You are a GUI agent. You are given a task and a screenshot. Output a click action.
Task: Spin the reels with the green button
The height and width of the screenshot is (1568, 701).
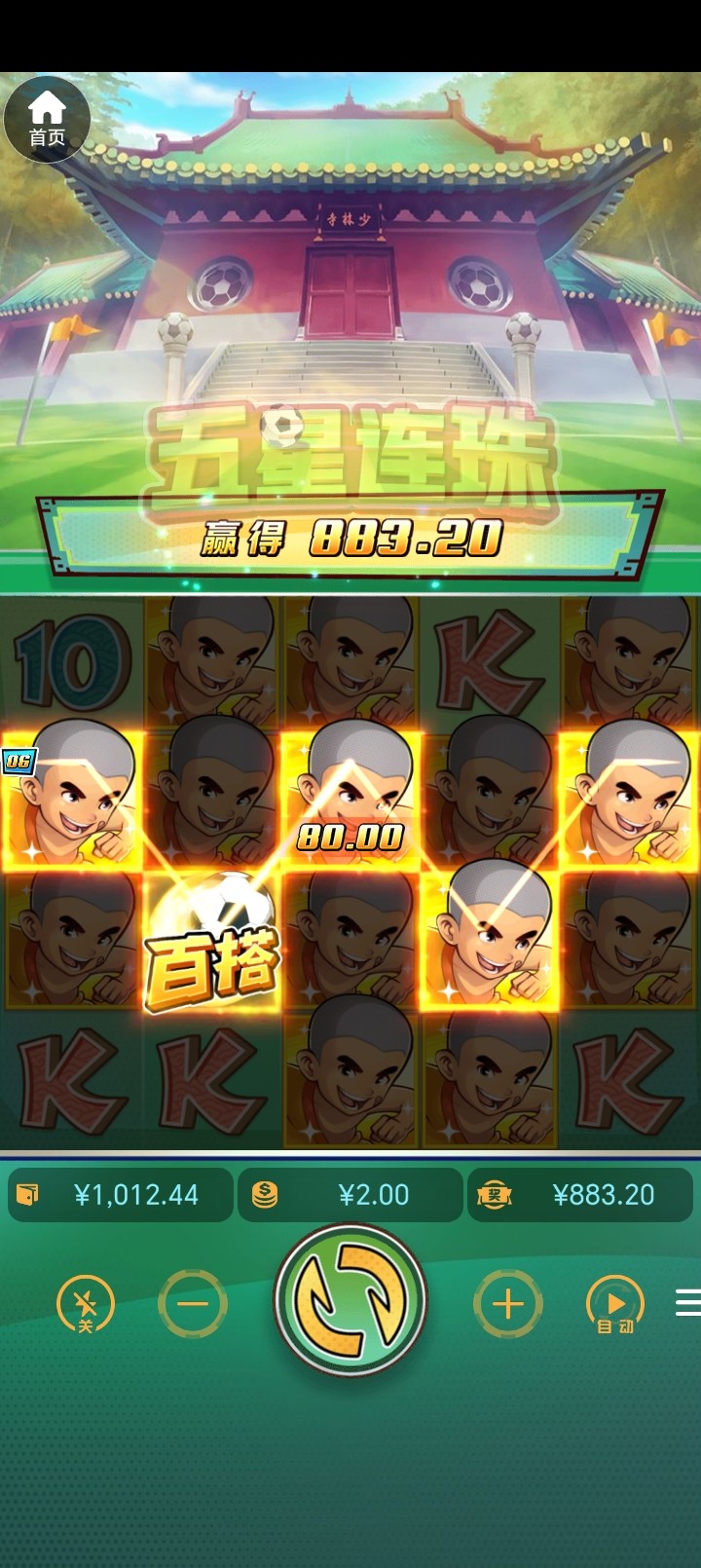pyautogui.click(x=350, y=1299)
